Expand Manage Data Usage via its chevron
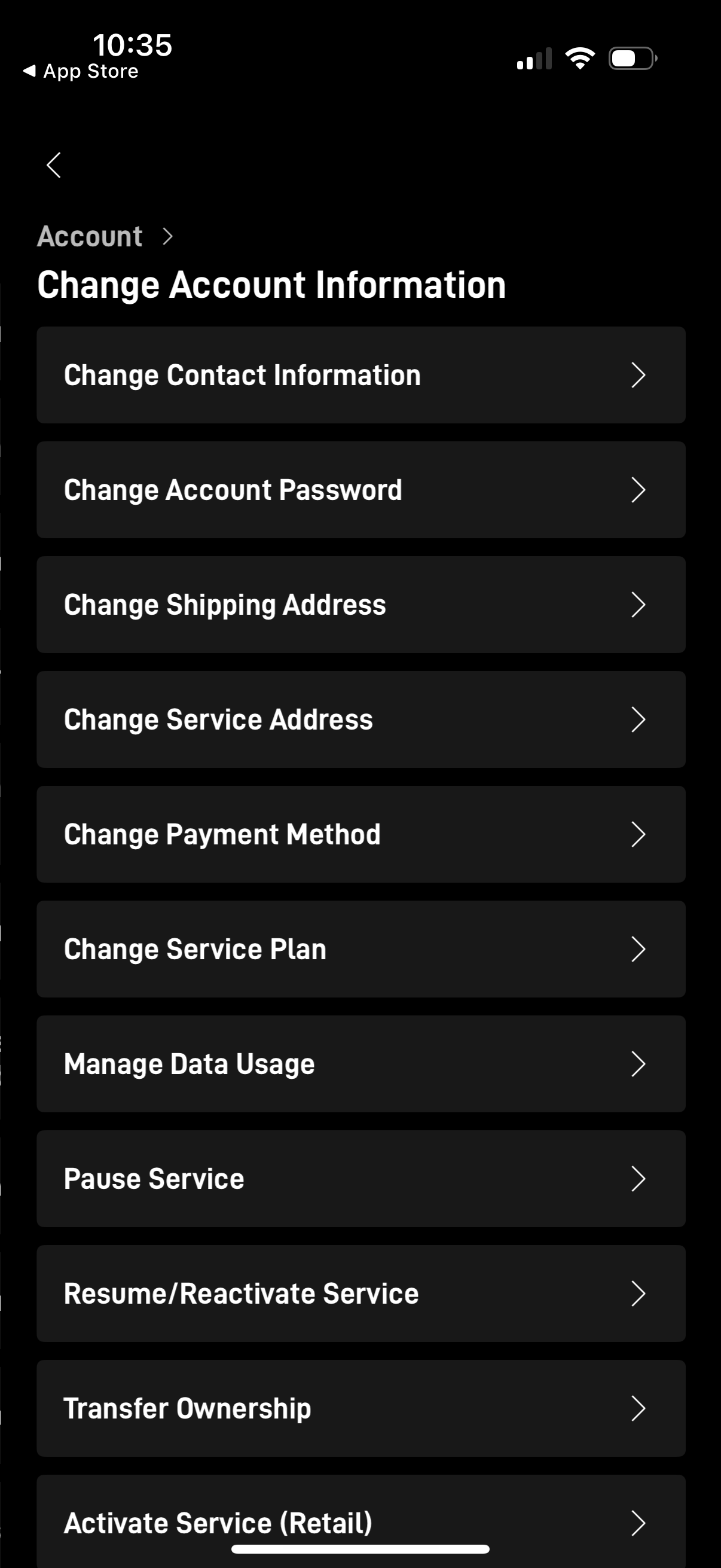 coord(638,1063)
